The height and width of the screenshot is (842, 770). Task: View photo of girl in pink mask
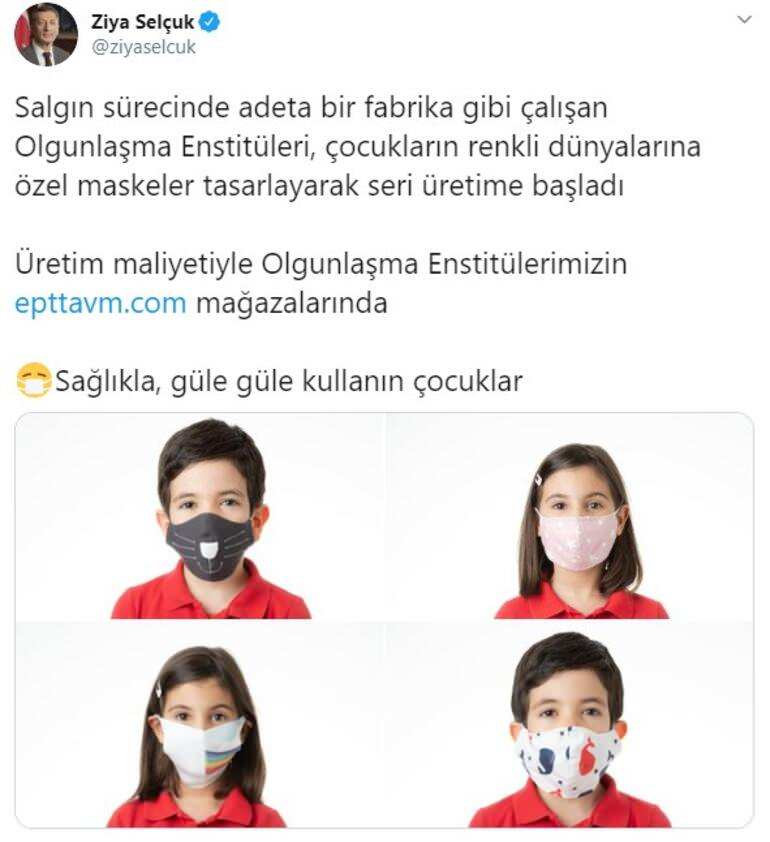coord(570,516)
